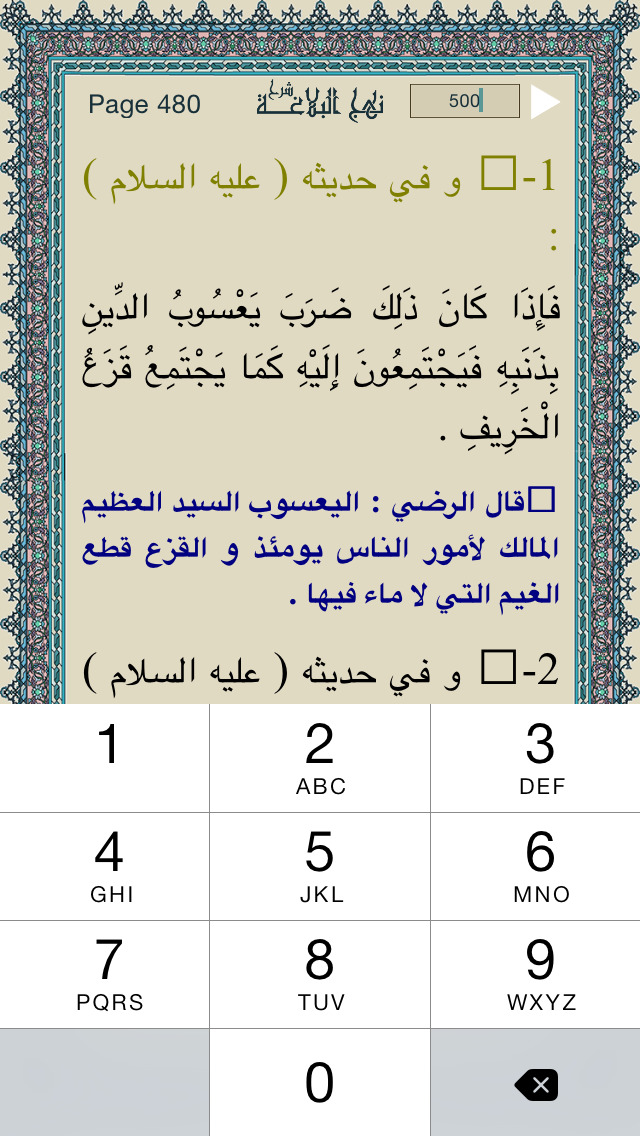This screenshot has width=640, height=1136.
Task: Tap the go-to-page arrow button
Action: coord(545,102)
